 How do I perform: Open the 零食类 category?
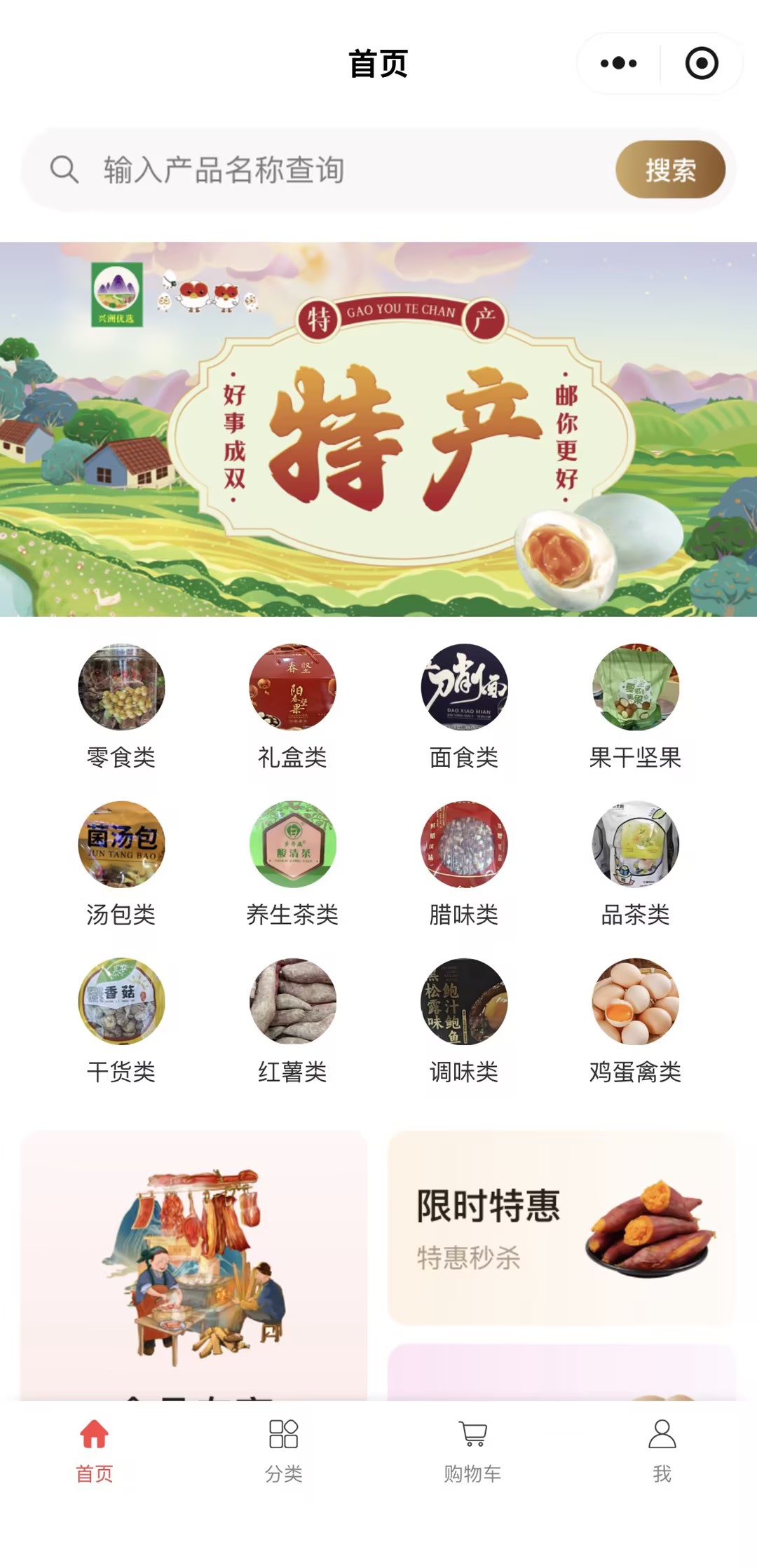tap(121, 706)
